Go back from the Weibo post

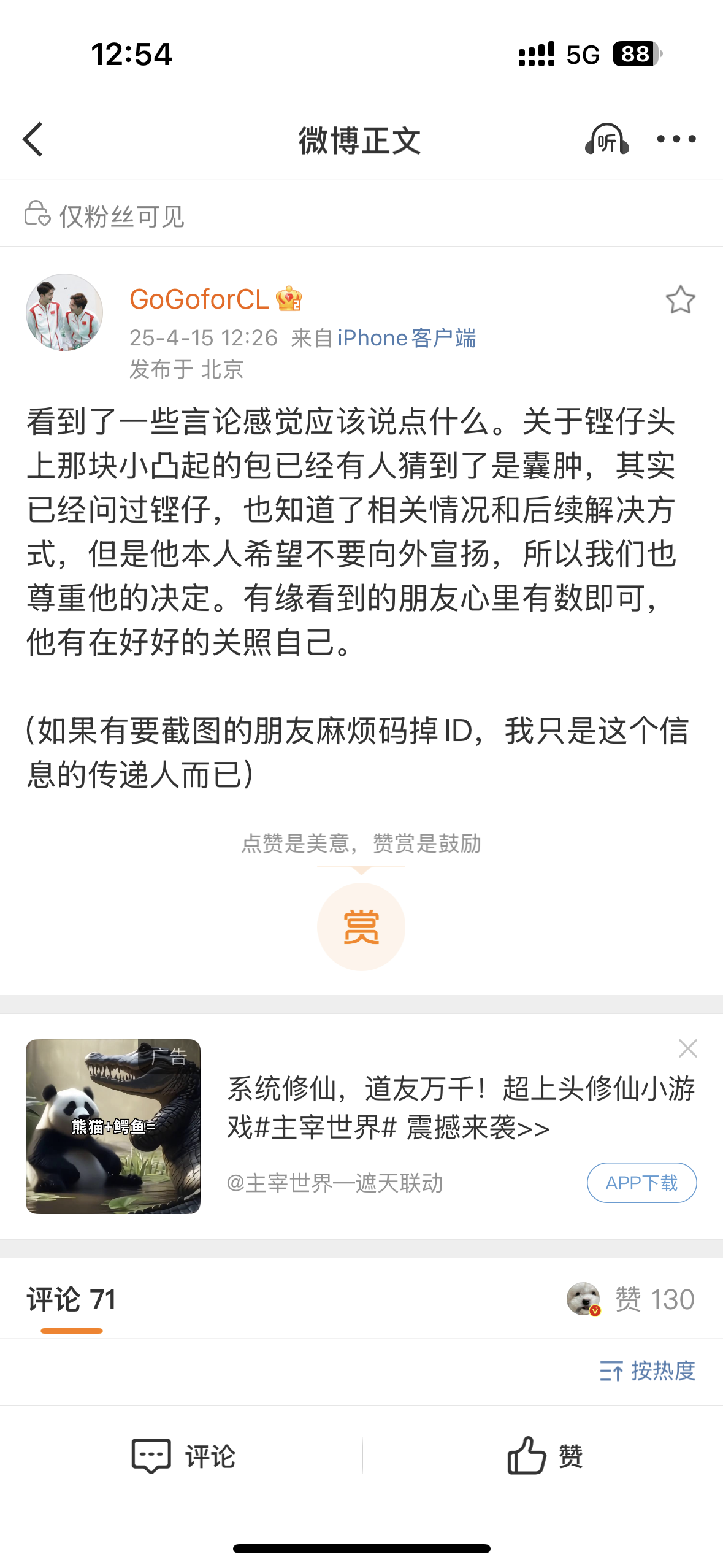[x=33, y=140]
